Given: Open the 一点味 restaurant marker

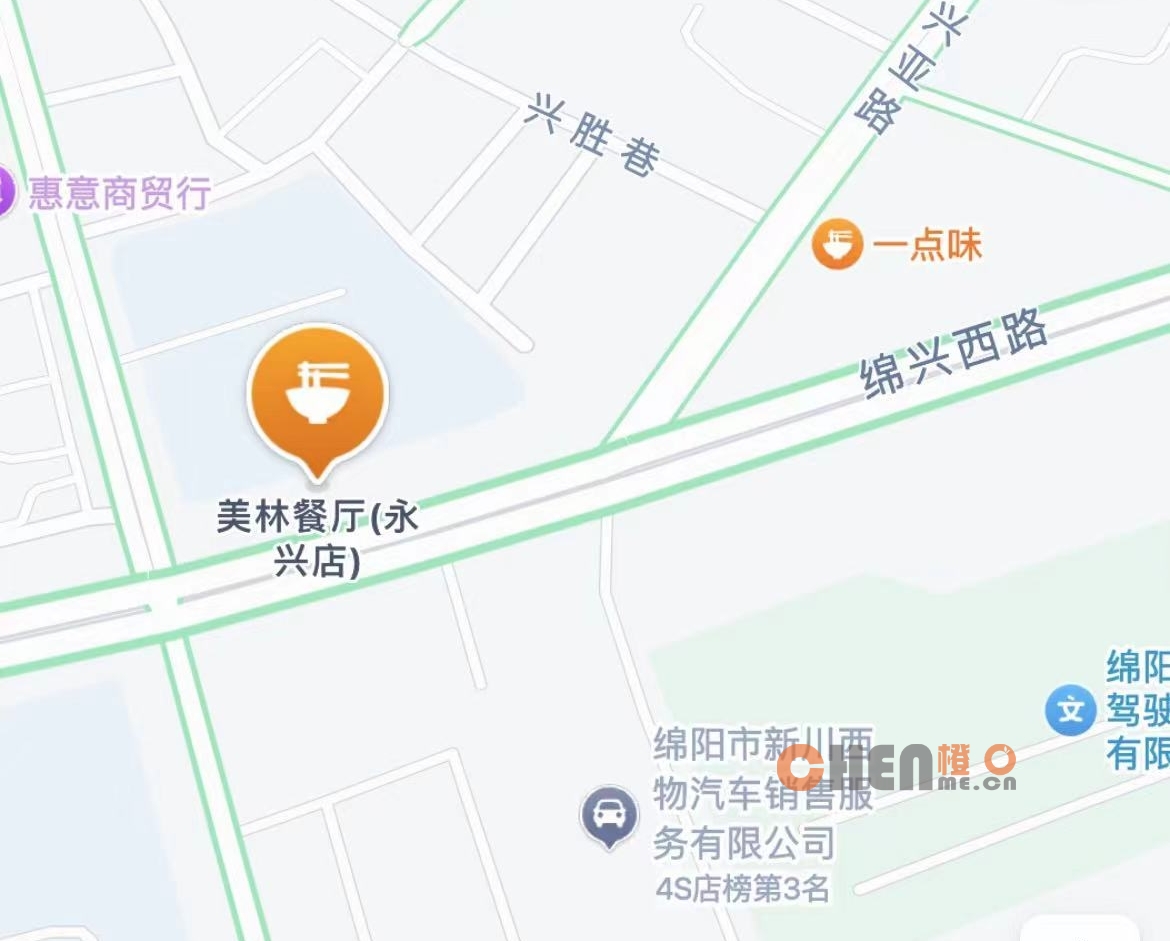Looking at the screenshot, I should tap(837, 245).
